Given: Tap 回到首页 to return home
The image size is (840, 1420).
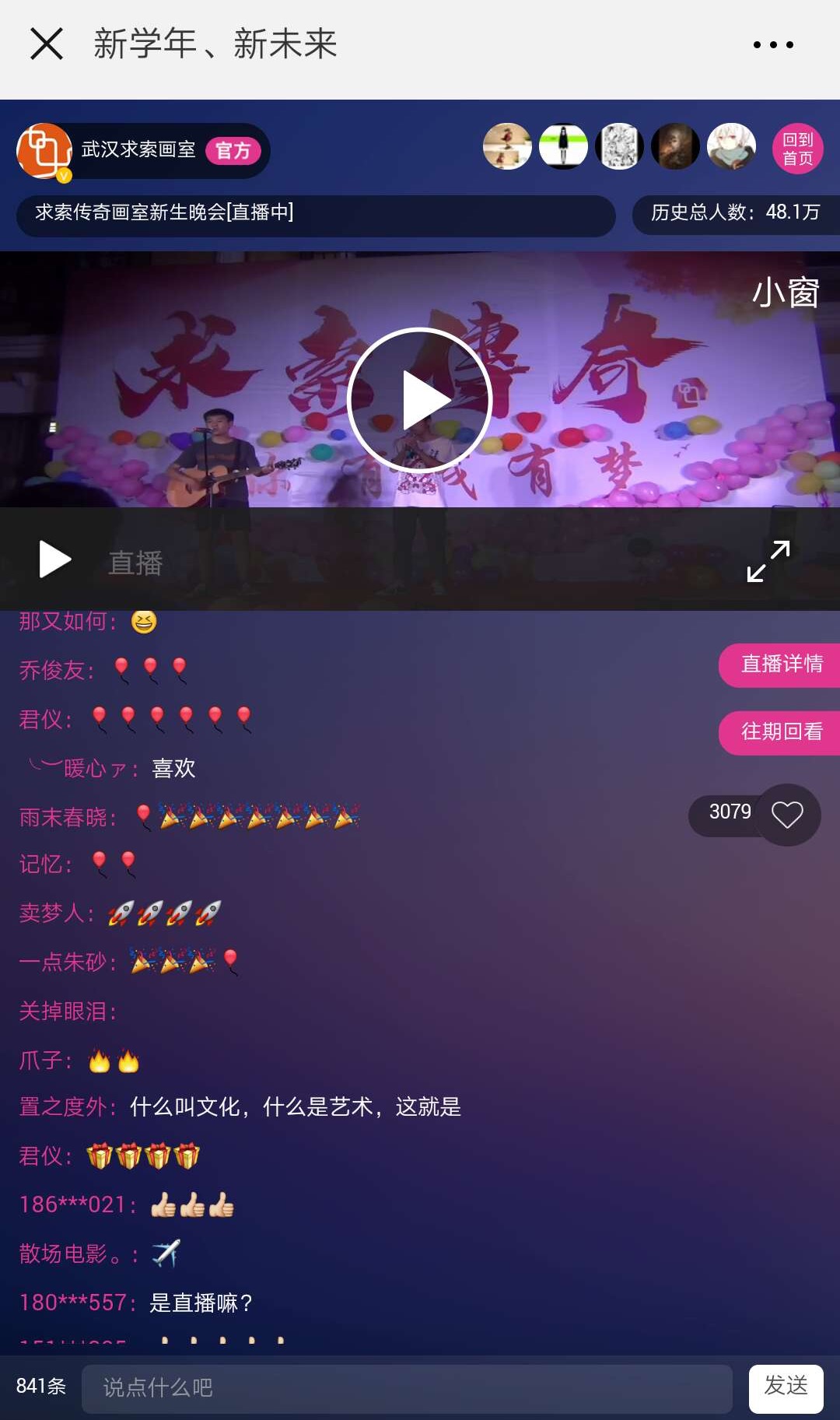Looking at the screenshot, I should pyautogui.click(x=797, y=149).
